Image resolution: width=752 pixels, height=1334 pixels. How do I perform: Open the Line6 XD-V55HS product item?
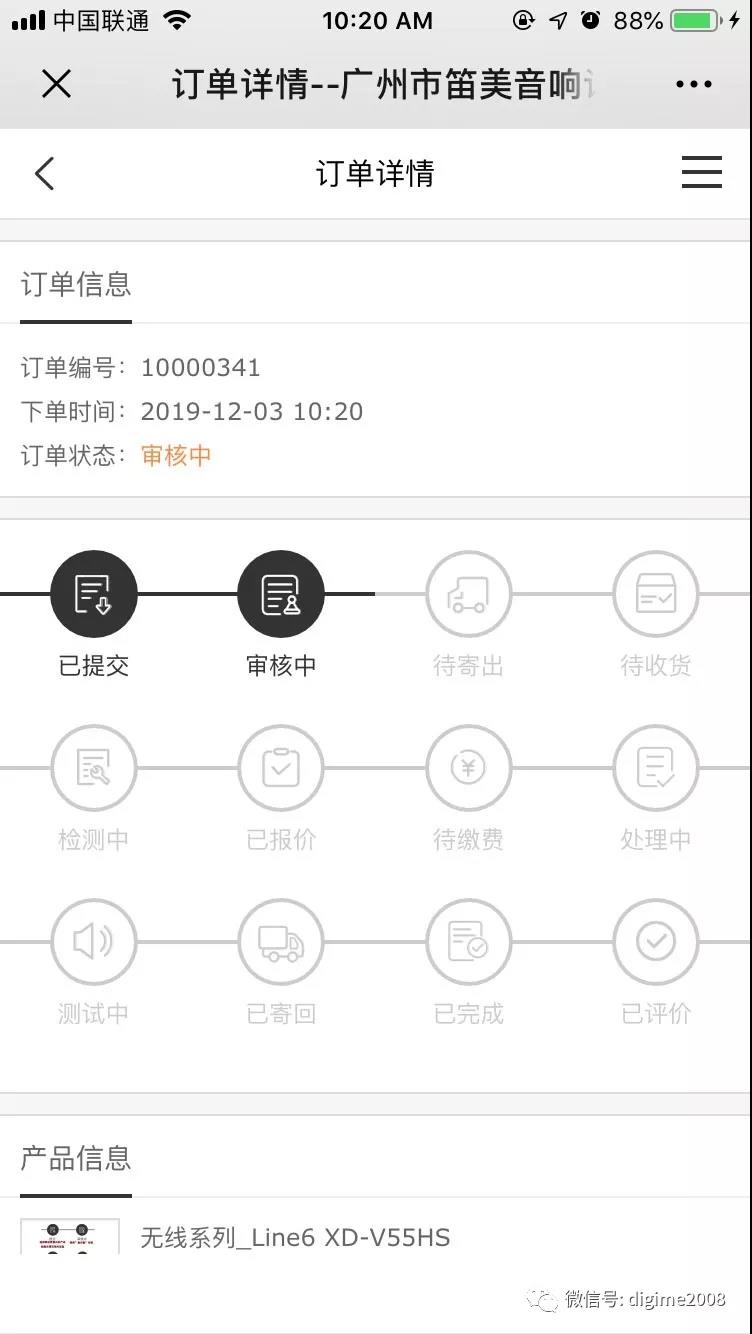[294, 1238]
